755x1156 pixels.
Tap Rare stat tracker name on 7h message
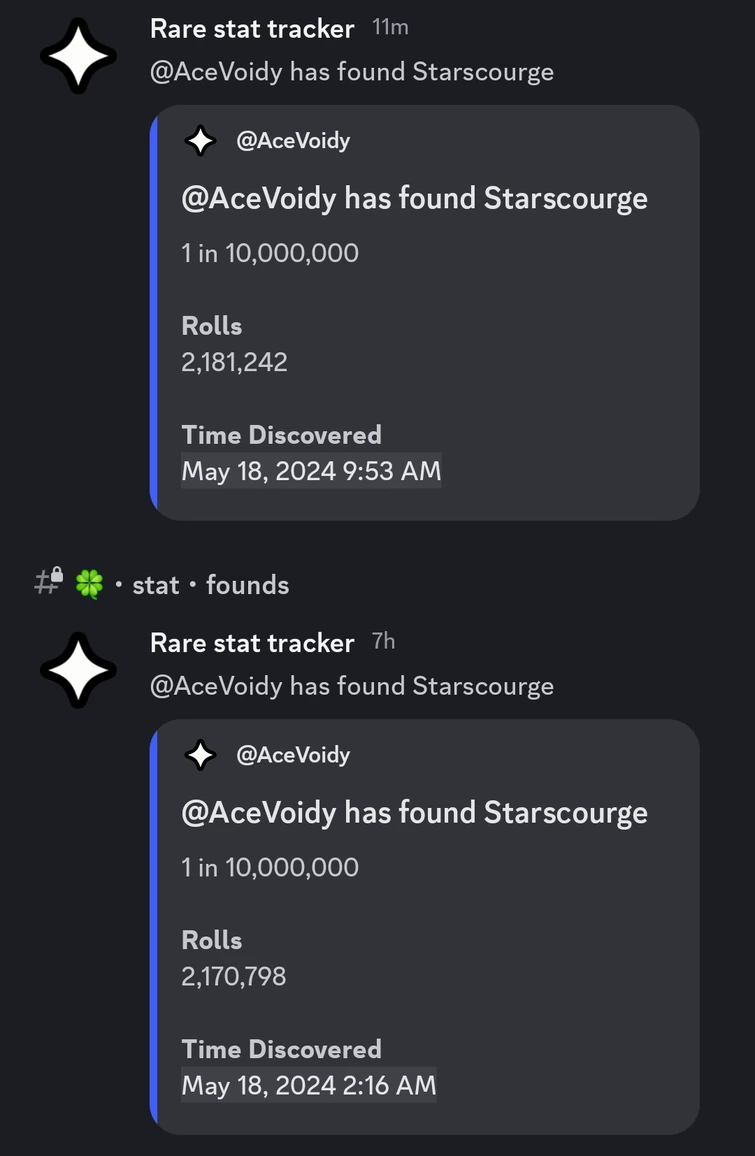tap(252, 643)
